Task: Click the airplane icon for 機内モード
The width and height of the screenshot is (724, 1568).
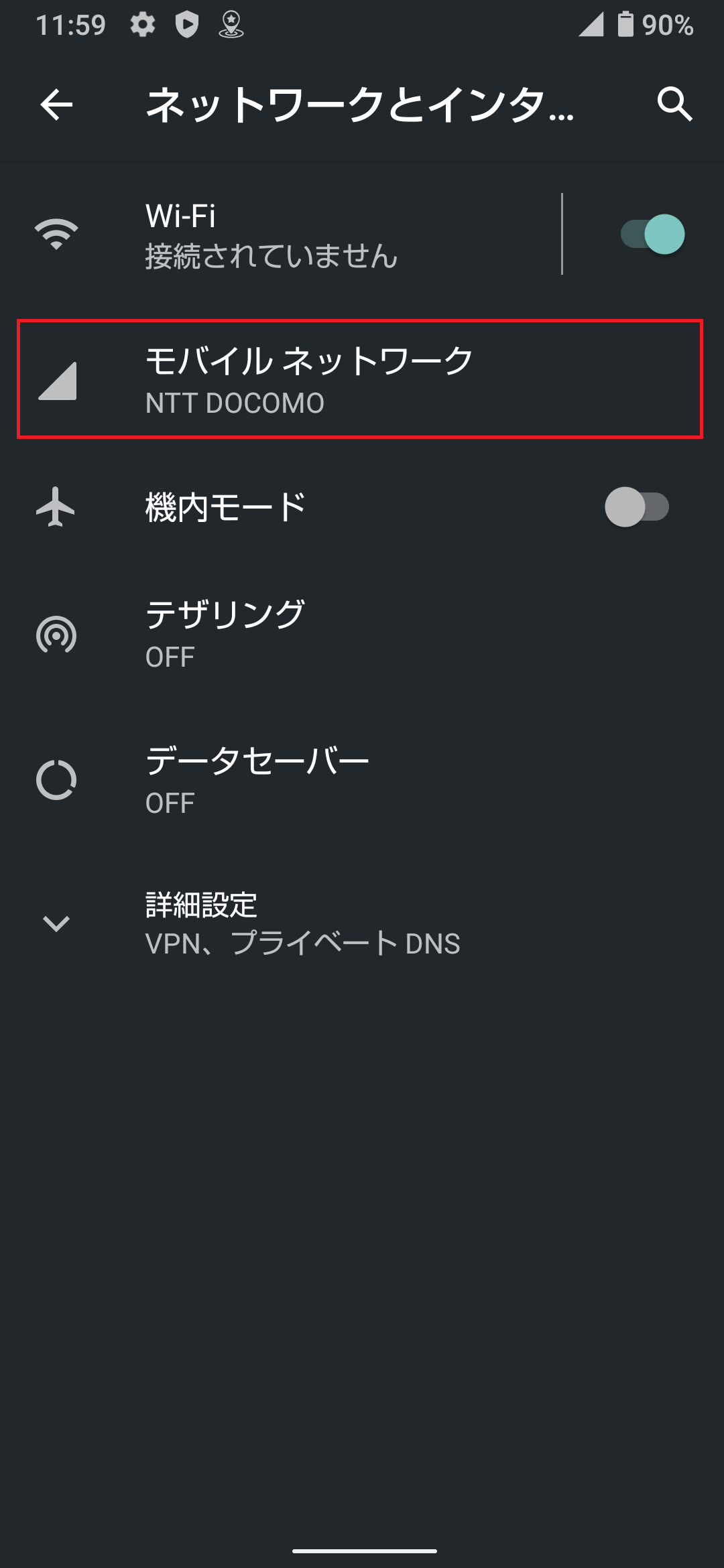Action: [x=56, y=507]
